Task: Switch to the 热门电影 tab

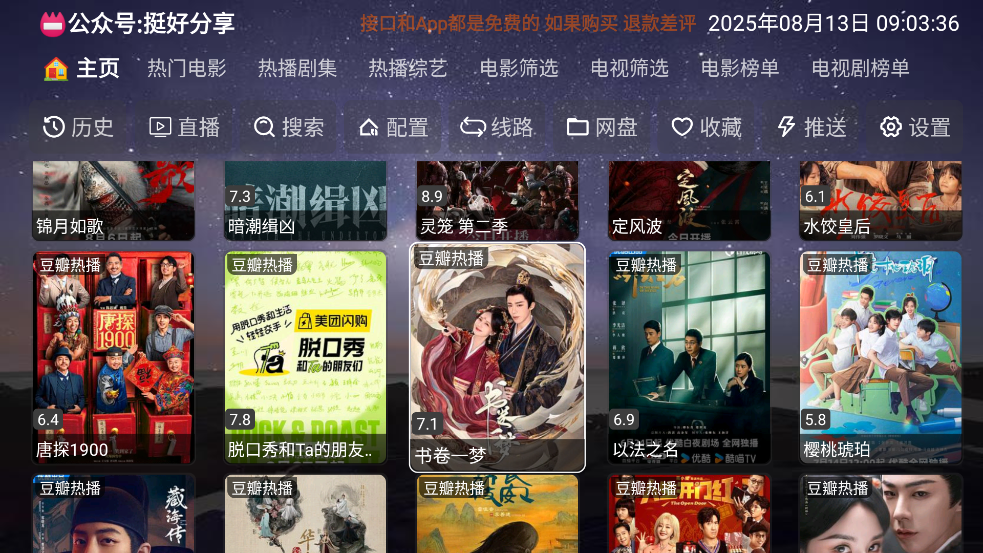Action: (187, 68)
